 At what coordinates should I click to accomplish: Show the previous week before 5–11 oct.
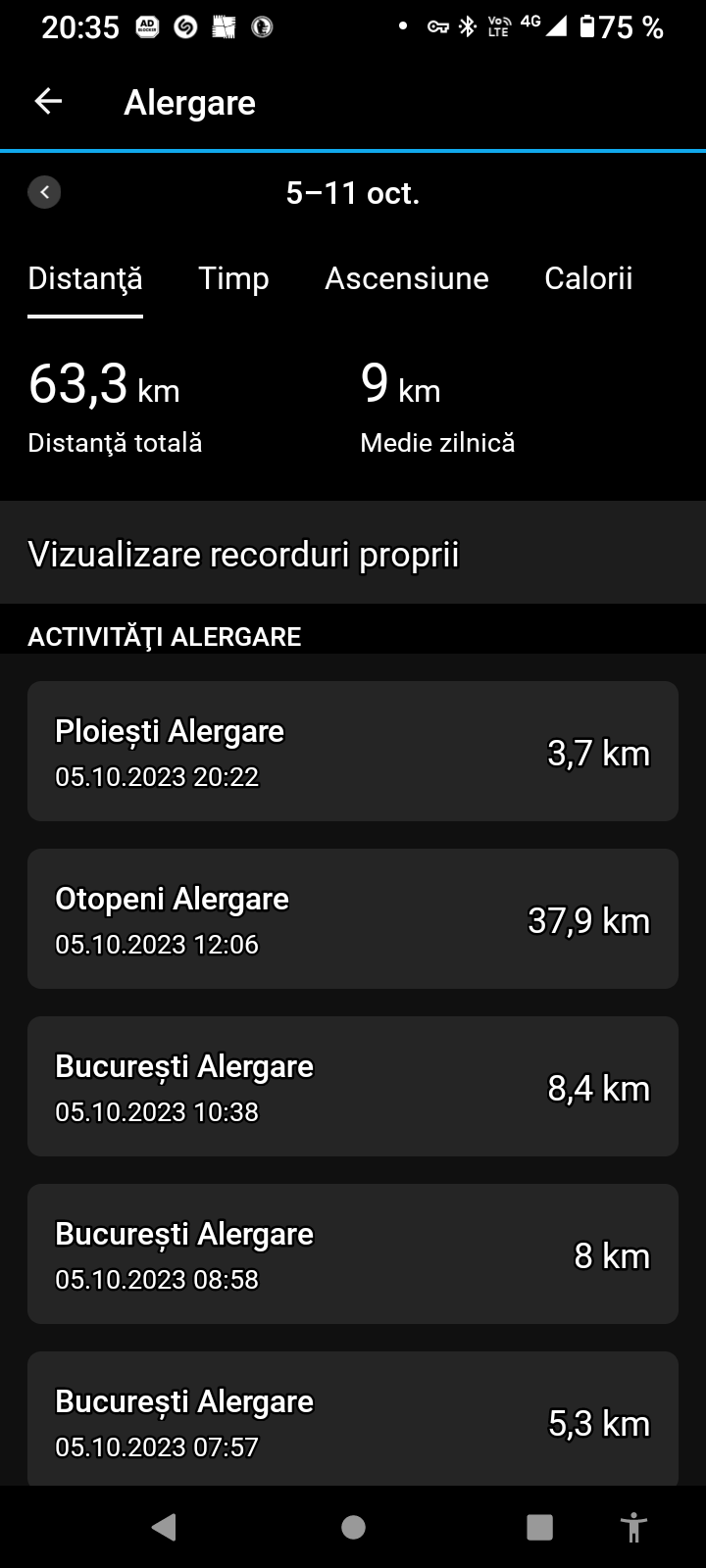coord(44,192)
